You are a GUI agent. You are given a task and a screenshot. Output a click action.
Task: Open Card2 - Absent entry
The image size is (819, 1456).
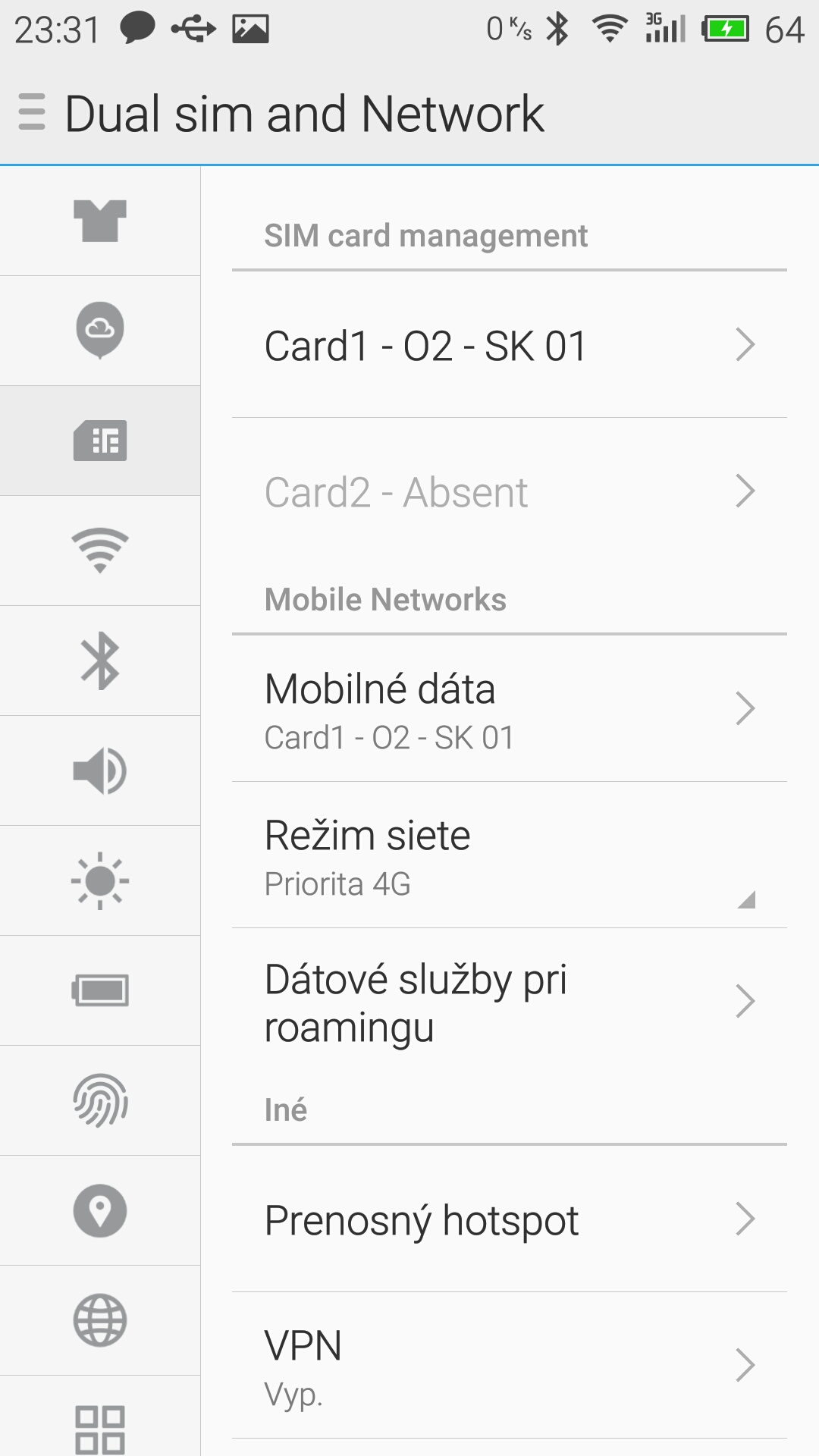(x=508, y=492)
